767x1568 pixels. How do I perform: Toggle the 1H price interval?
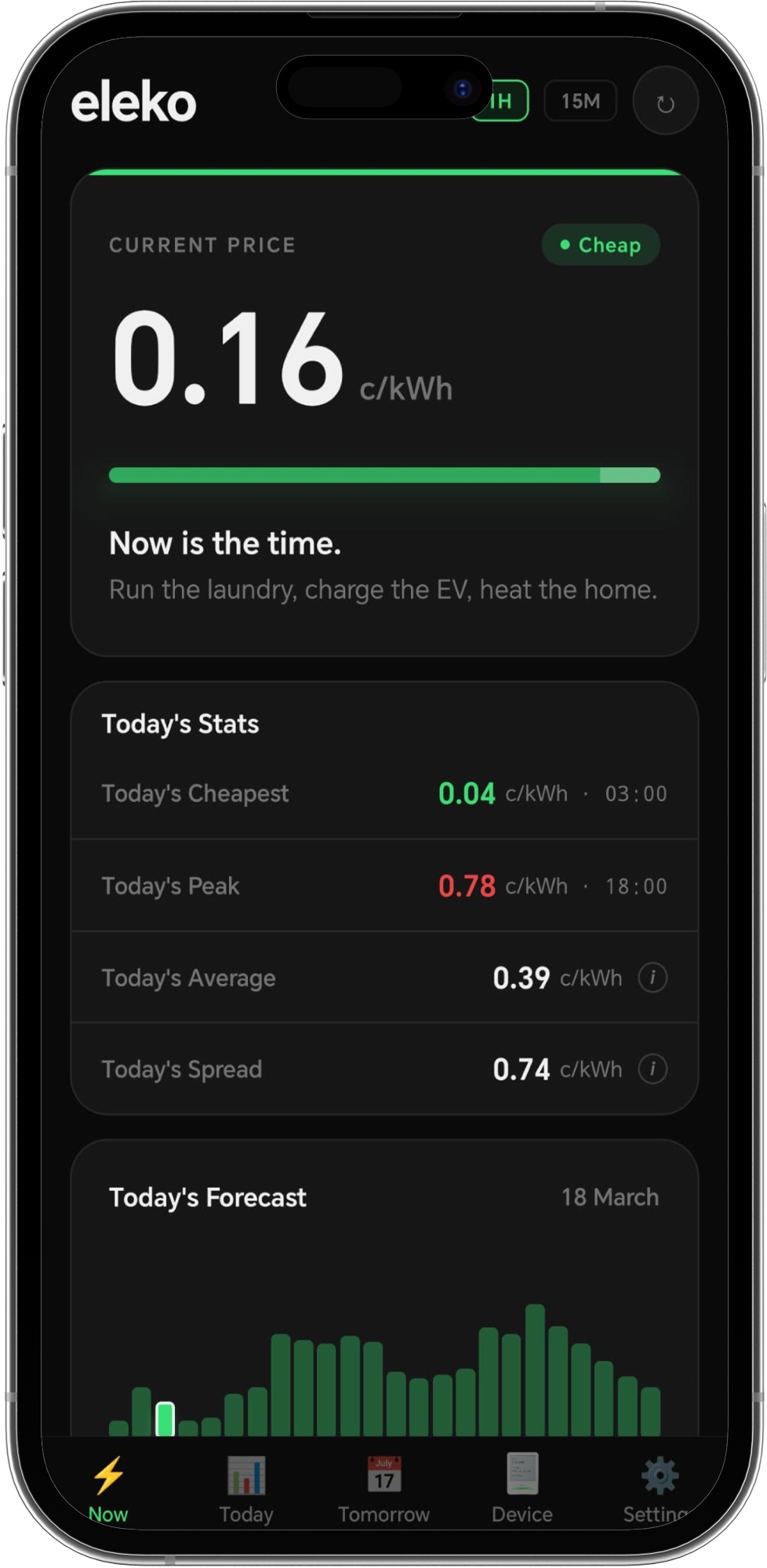click(x=499, y=100)
